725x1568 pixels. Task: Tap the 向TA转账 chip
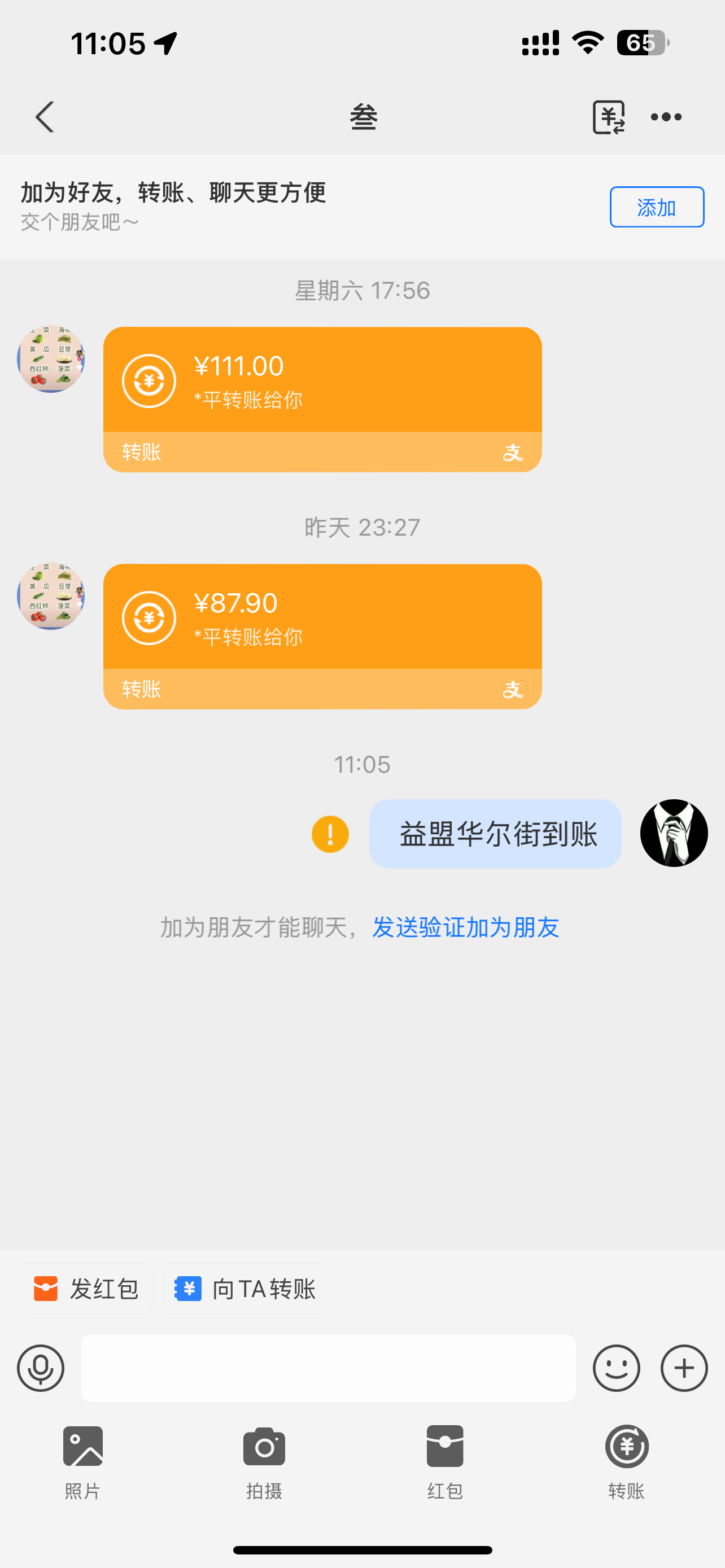pyautogui.click(x=246, y=1289)
